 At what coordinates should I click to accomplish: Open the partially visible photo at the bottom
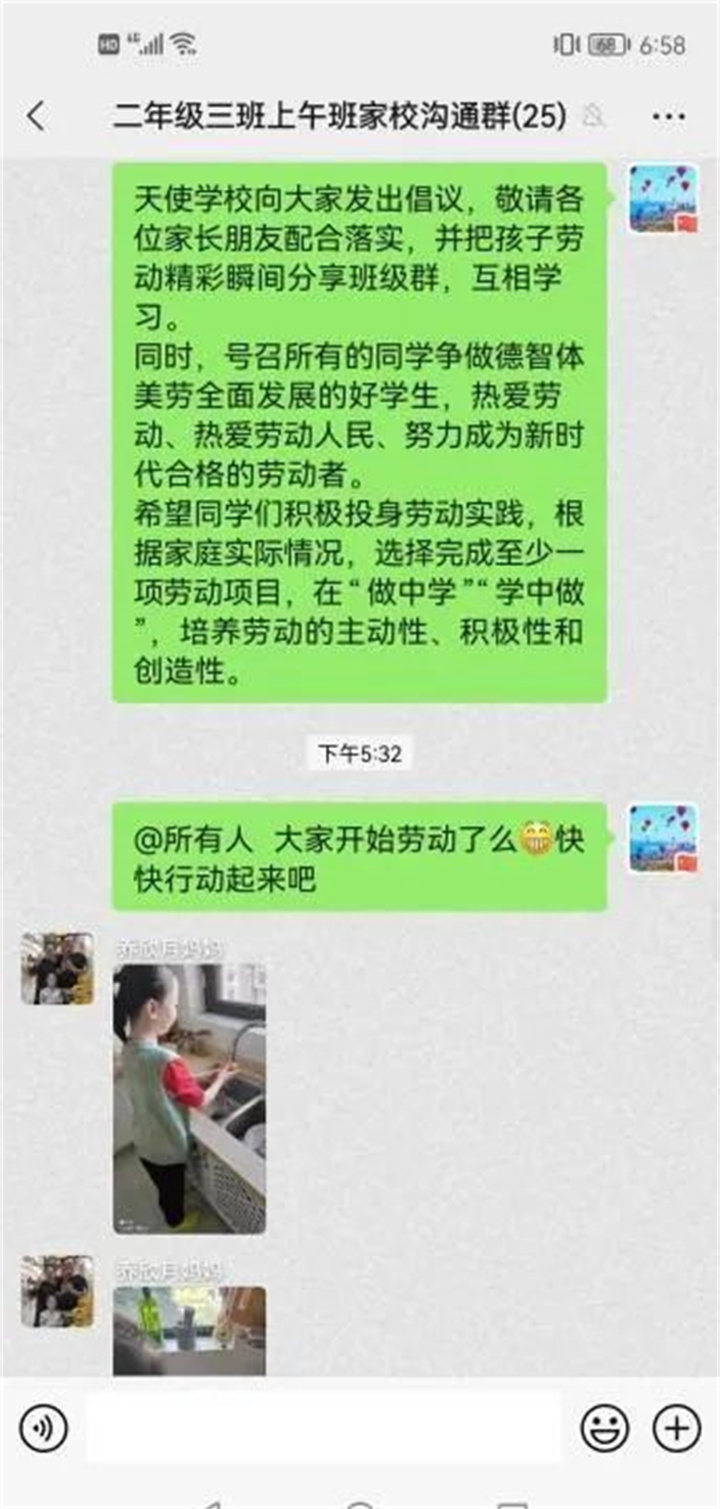[x=189, y=1330]
